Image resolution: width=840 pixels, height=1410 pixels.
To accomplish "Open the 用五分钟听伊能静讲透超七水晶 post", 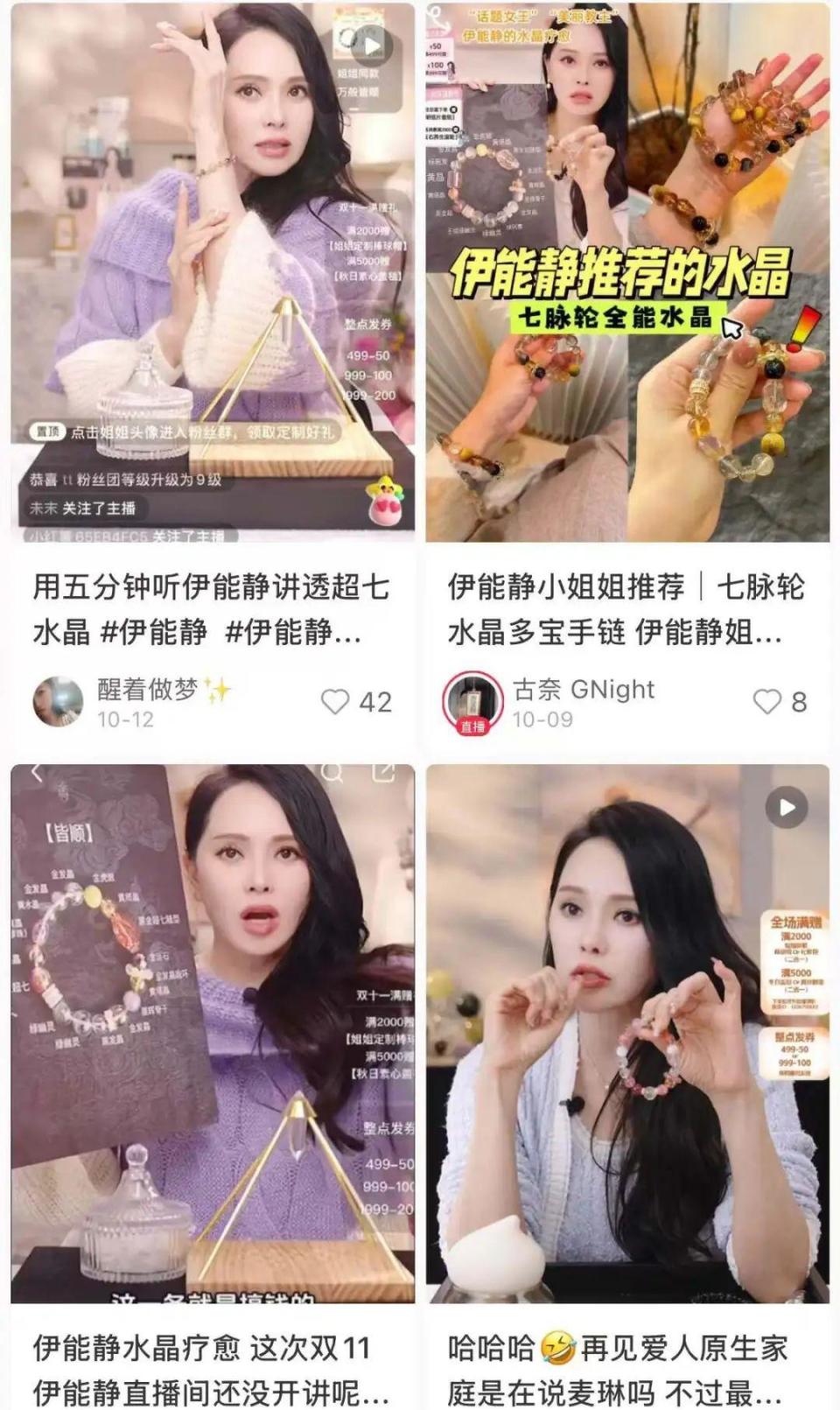I will point(210,608).
